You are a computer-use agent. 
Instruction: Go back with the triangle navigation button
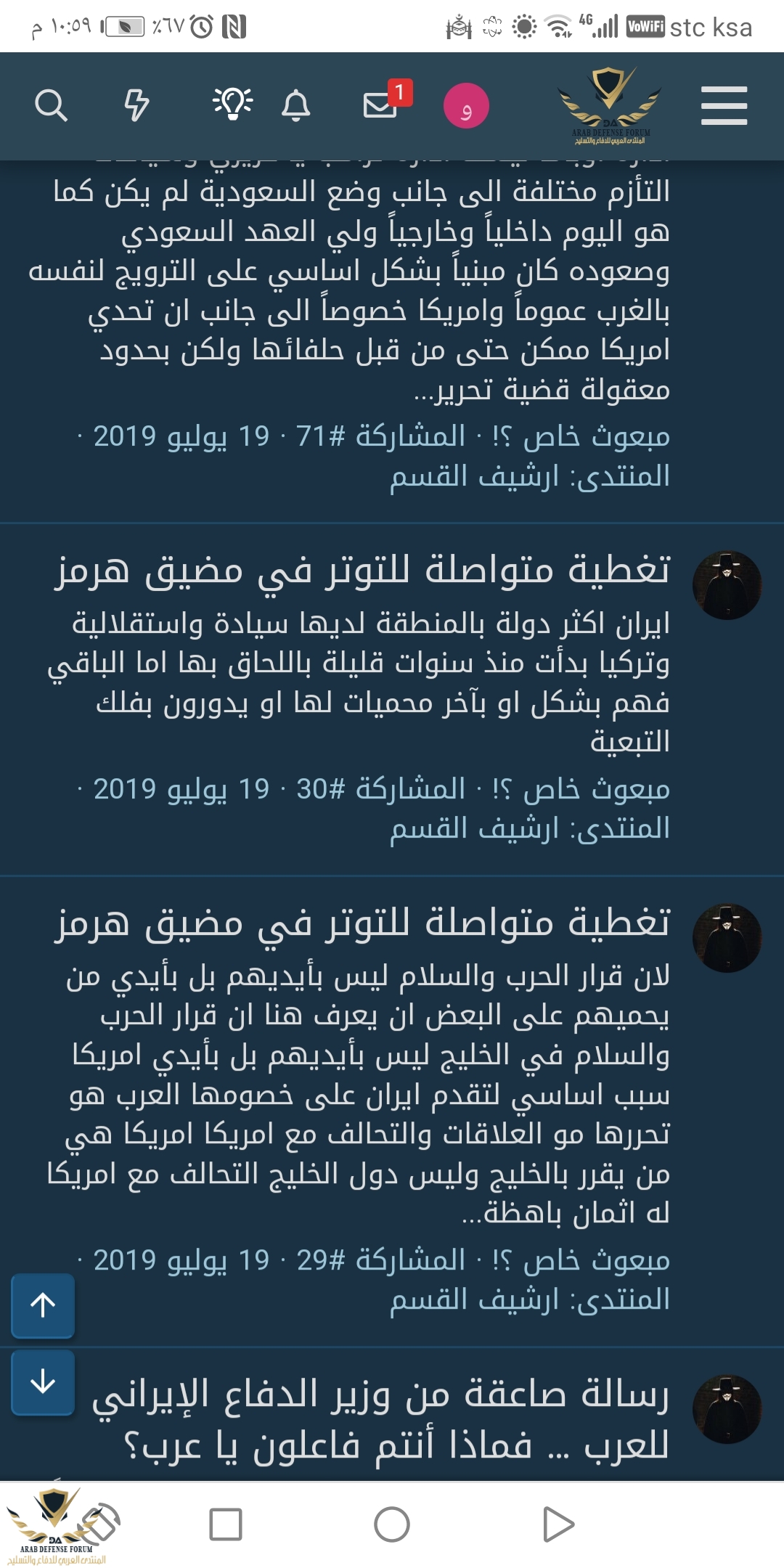558,1524
